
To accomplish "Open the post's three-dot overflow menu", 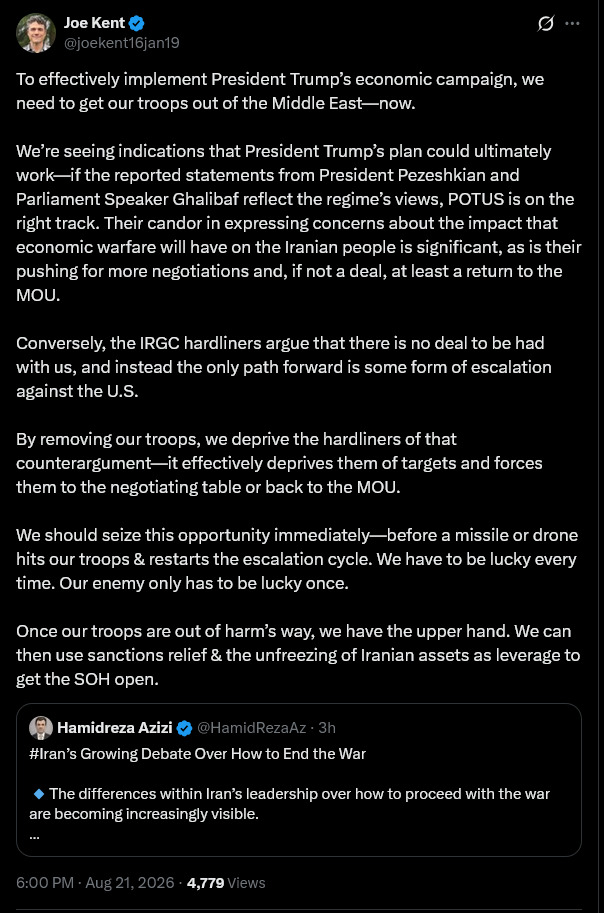I will tap(573, 23).
